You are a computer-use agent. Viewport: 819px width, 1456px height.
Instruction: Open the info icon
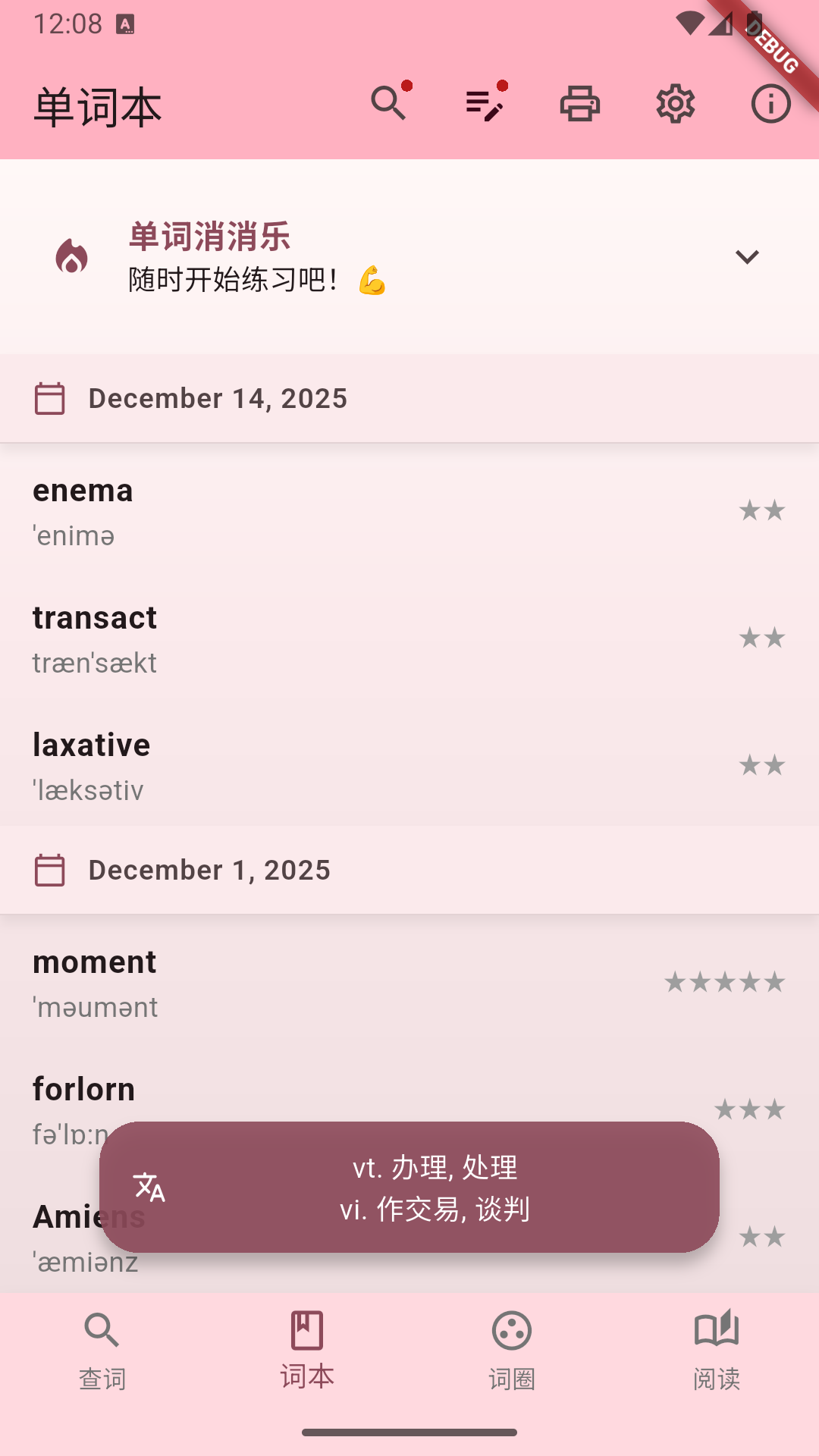pos(770,104)
